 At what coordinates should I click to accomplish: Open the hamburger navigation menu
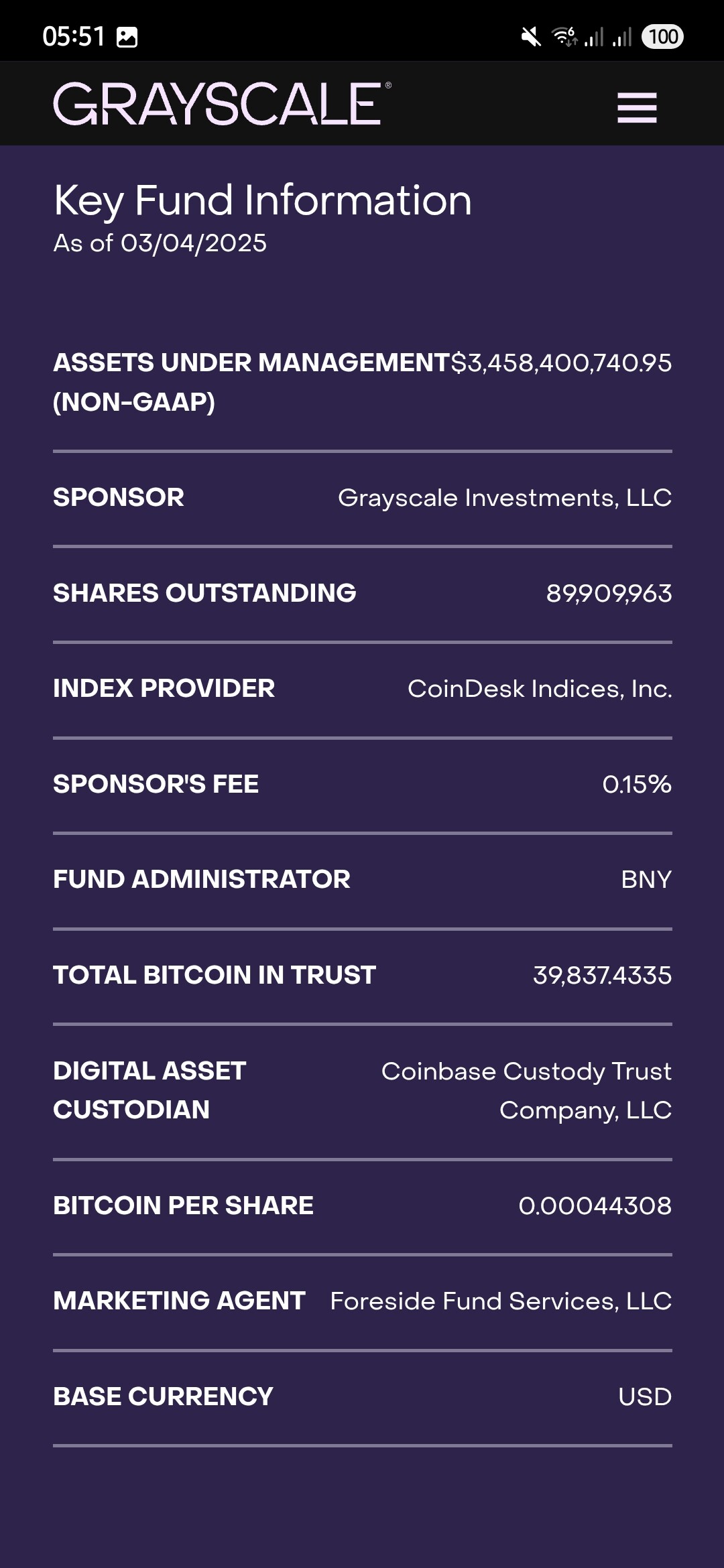[637, 107]
